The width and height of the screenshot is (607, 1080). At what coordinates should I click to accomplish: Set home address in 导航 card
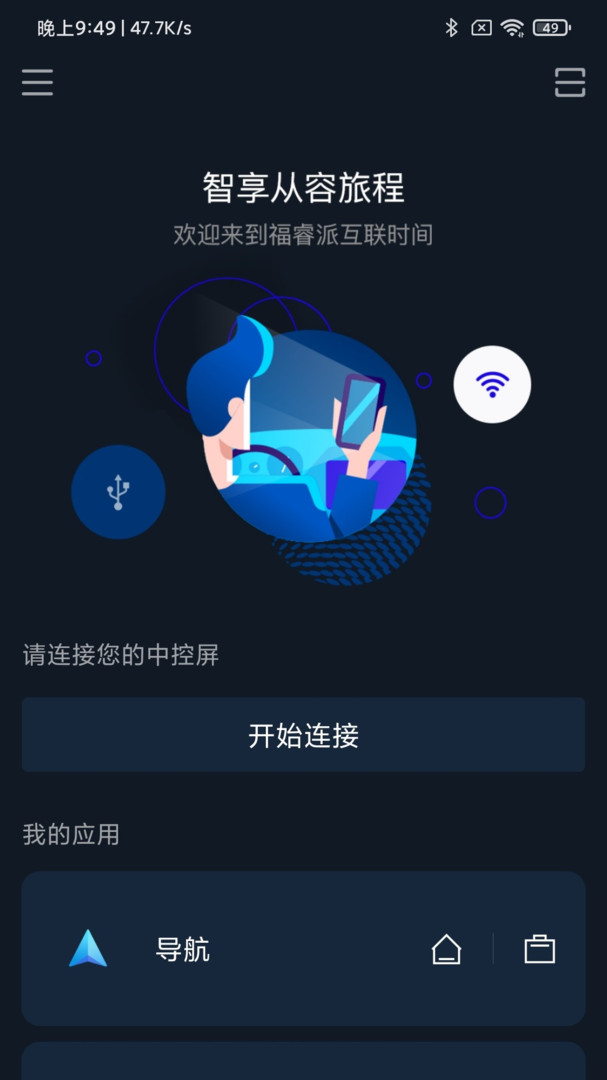click(x=446, y=948)
